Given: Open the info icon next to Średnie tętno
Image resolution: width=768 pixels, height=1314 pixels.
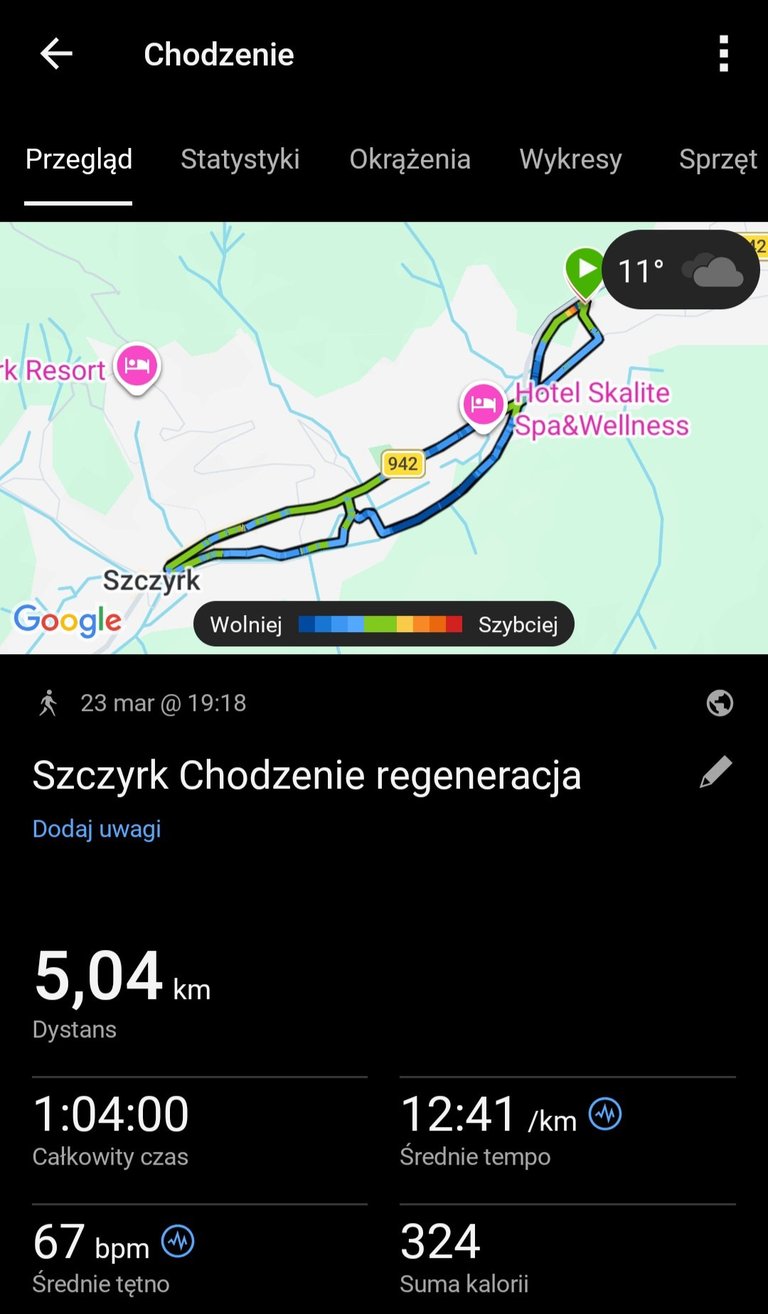Looking at the screenshot, I should pyautogui.click(x=178, y=1241).
